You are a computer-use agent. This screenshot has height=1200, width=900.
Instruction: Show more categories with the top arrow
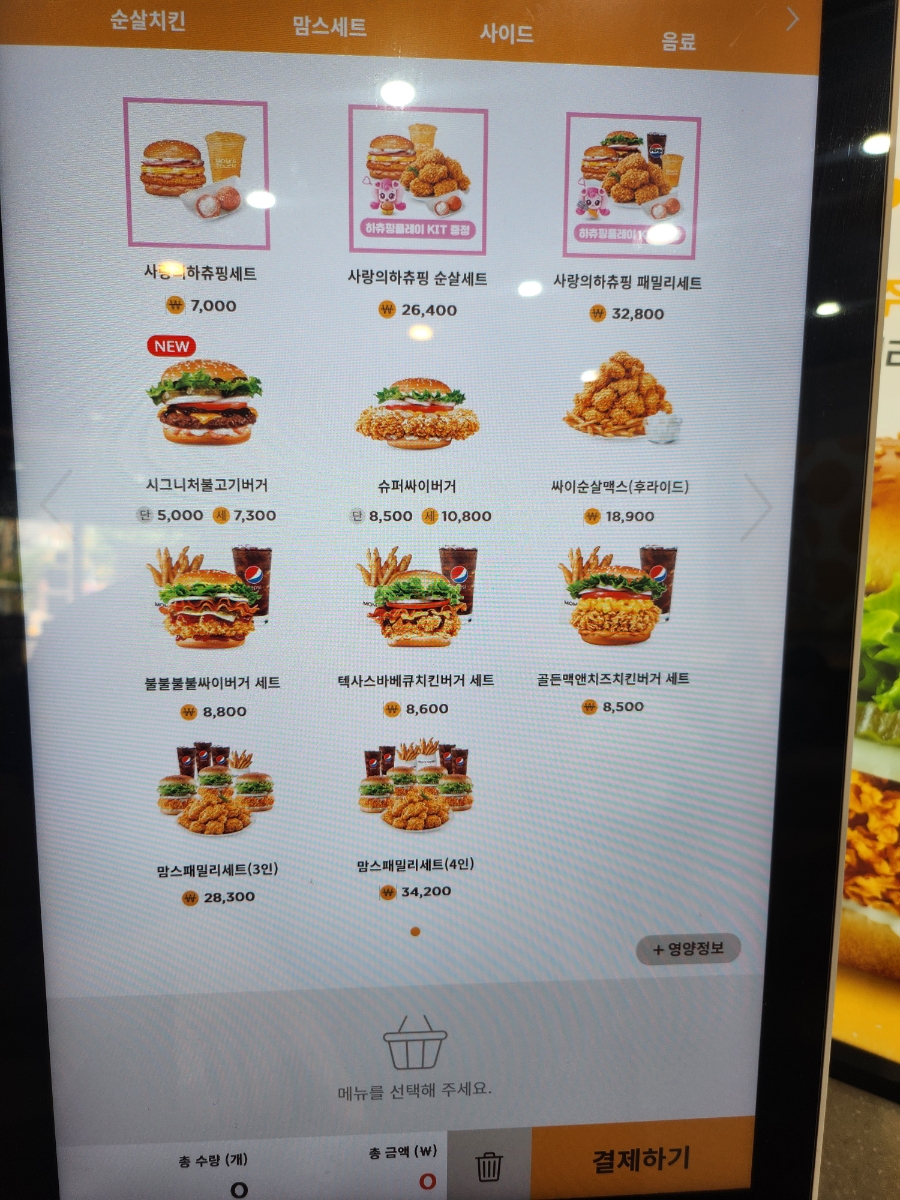[x=792, y=18]
